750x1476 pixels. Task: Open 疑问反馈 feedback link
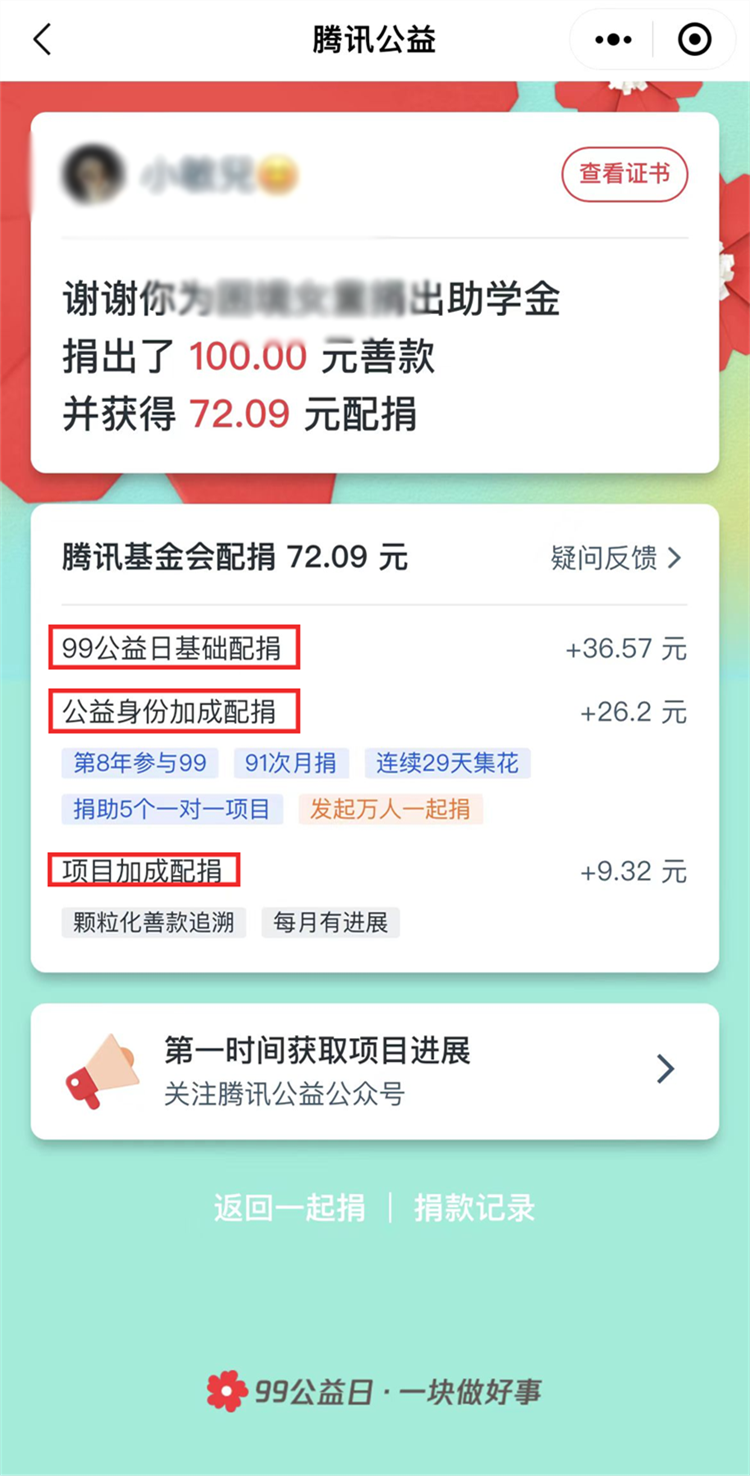point(616,557)
